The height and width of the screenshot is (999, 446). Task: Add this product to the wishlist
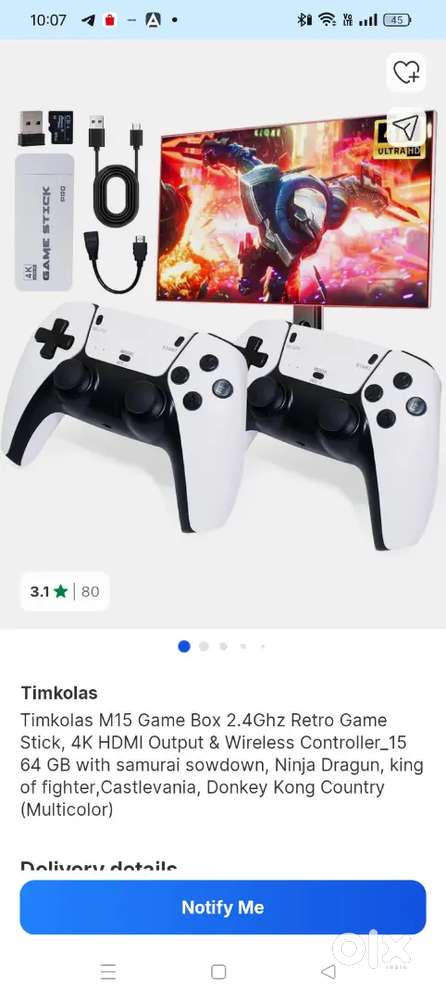[406, 73]
